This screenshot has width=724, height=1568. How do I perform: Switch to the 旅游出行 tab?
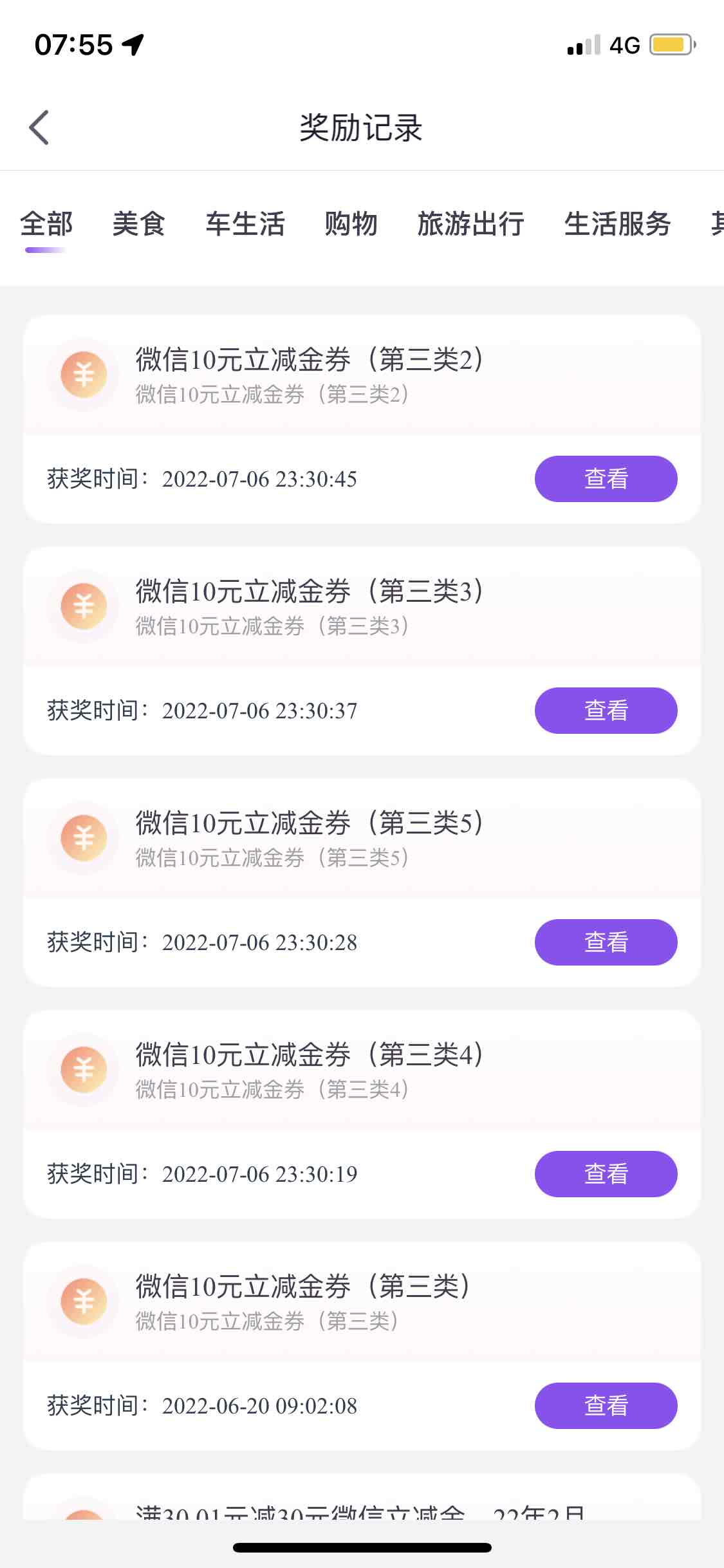point(470,224)
